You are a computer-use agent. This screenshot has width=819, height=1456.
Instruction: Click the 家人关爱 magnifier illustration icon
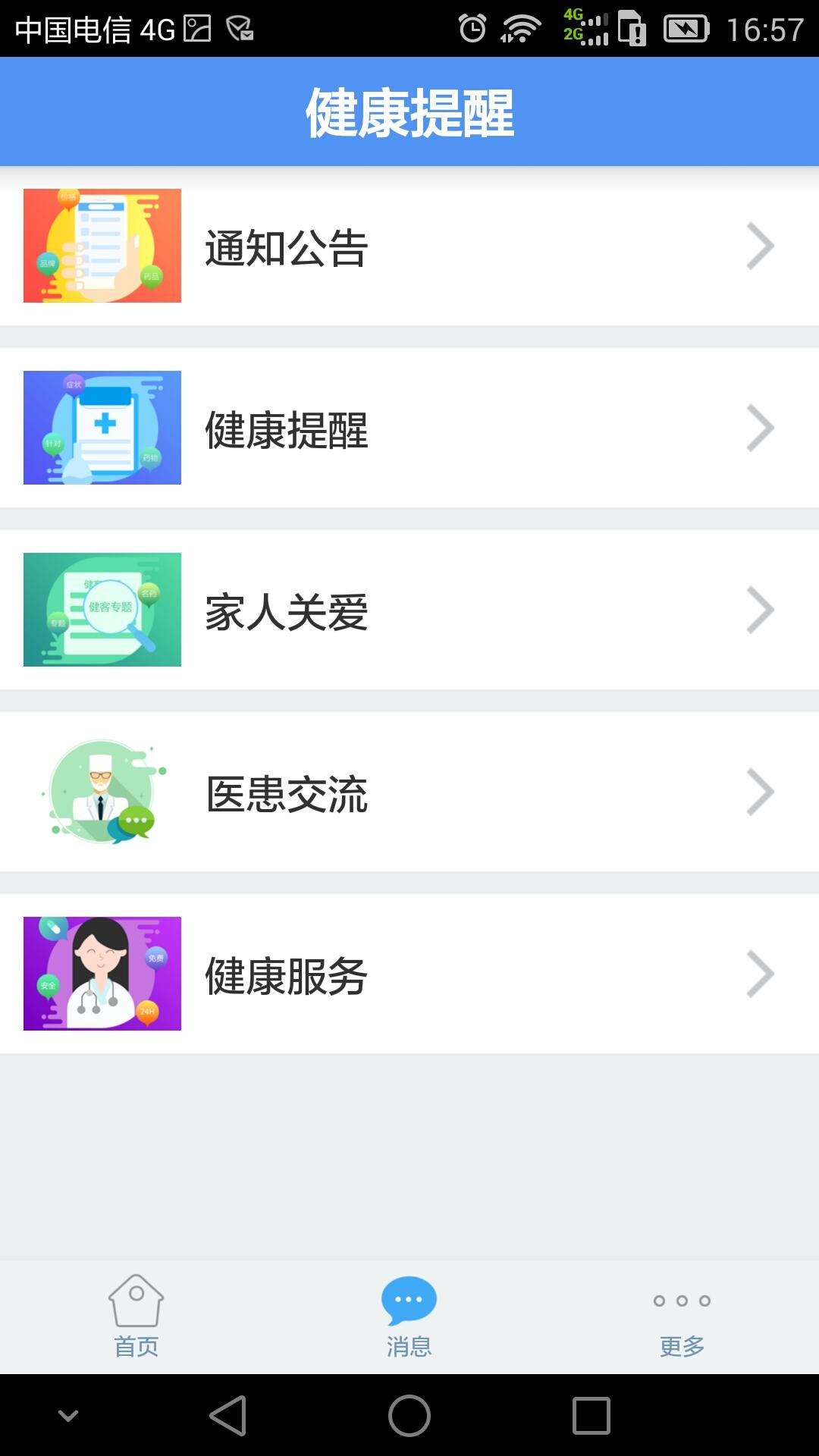point(102,609)
